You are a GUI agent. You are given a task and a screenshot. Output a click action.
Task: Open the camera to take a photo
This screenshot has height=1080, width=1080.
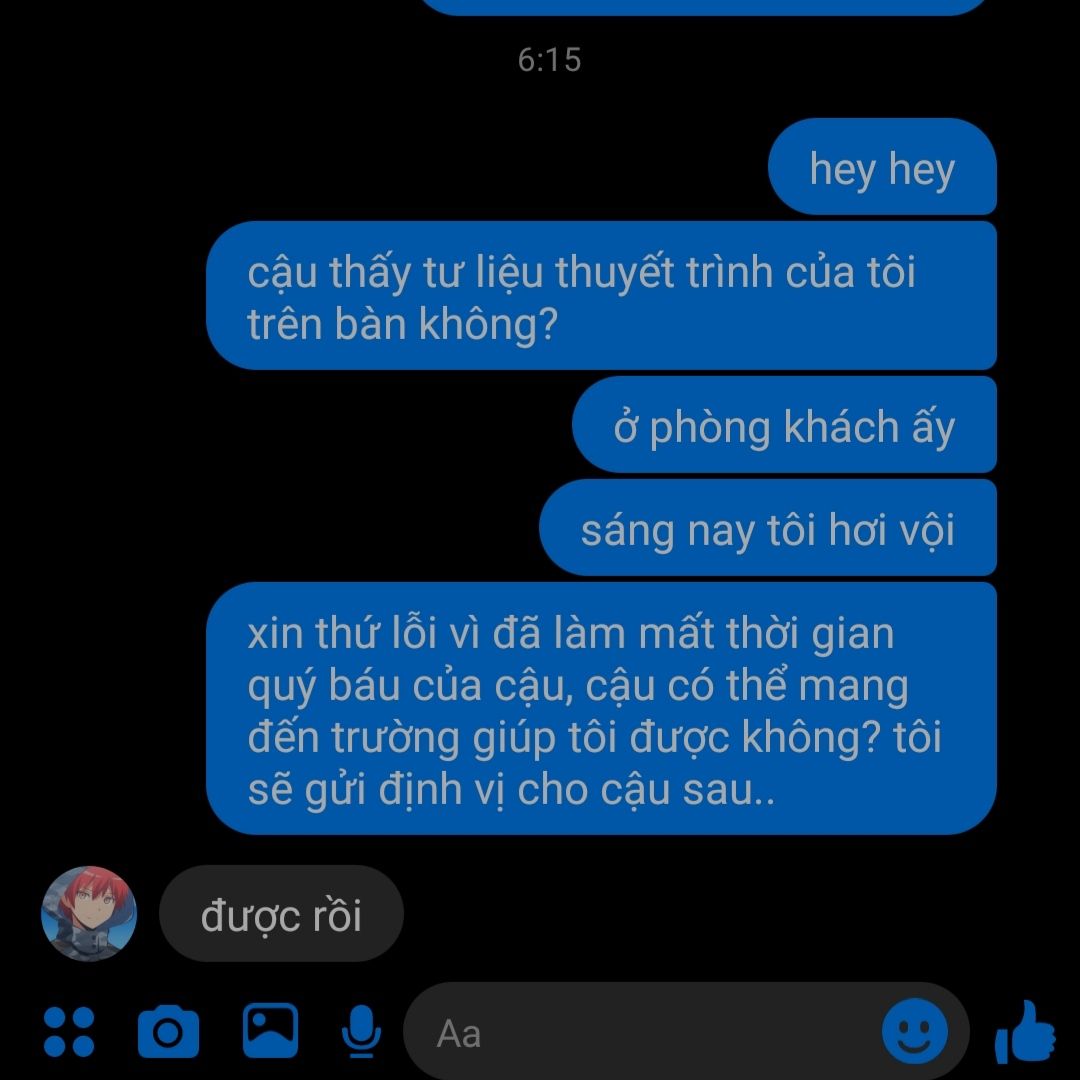168,1032
